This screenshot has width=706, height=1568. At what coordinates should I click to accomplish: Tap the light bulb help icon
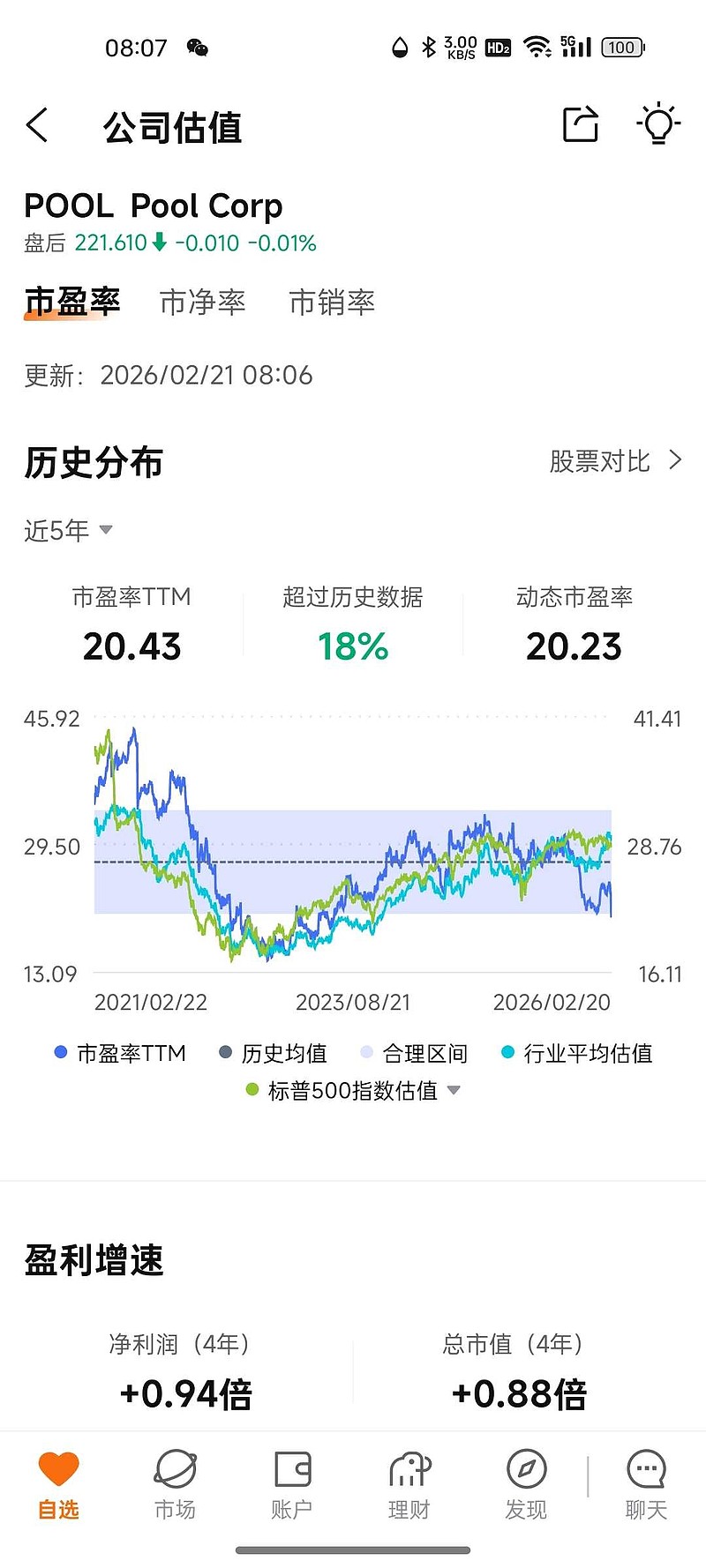pos(657,125)
